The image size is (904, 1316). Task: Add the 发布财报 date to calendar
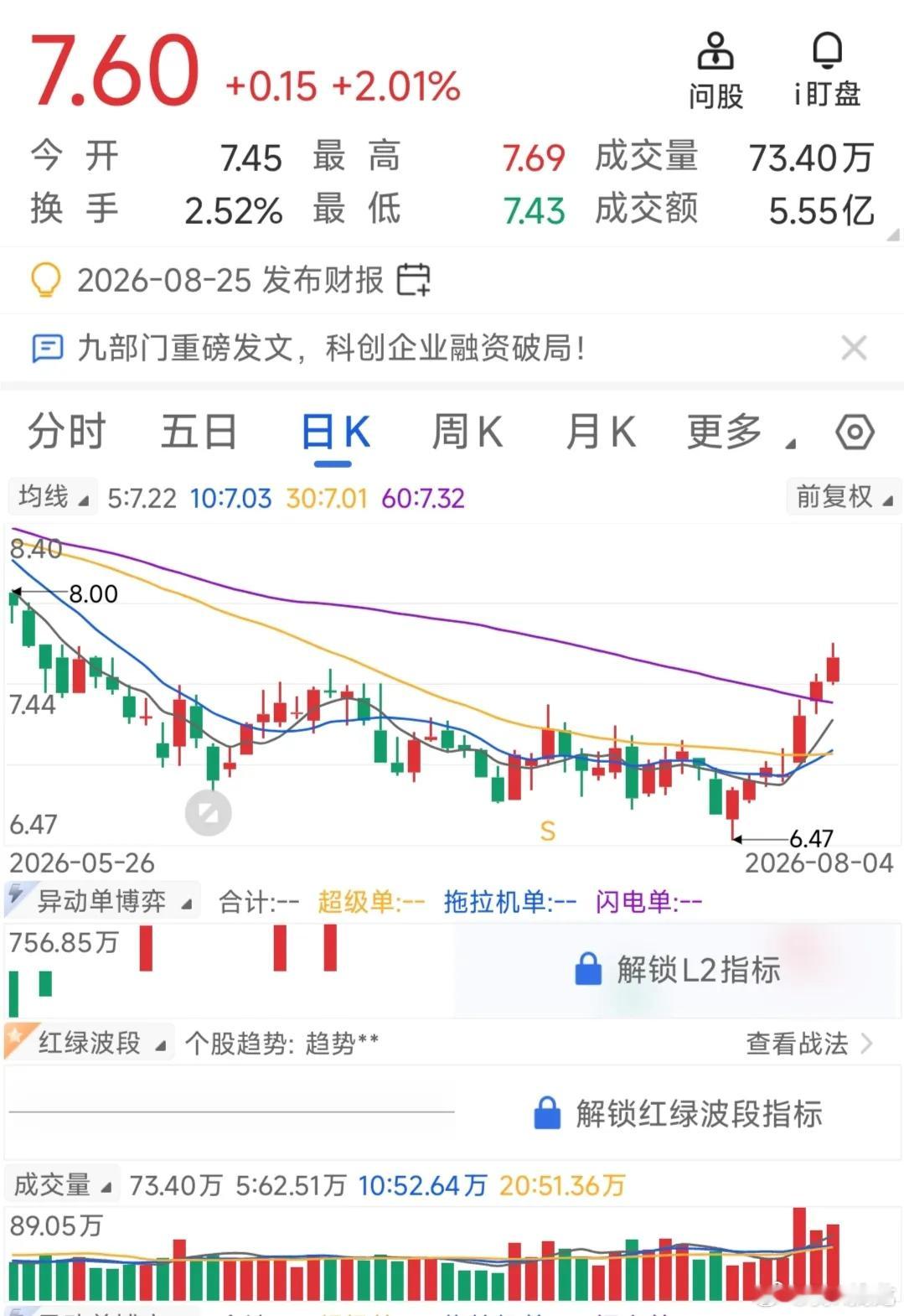click(x=413, y=279)
